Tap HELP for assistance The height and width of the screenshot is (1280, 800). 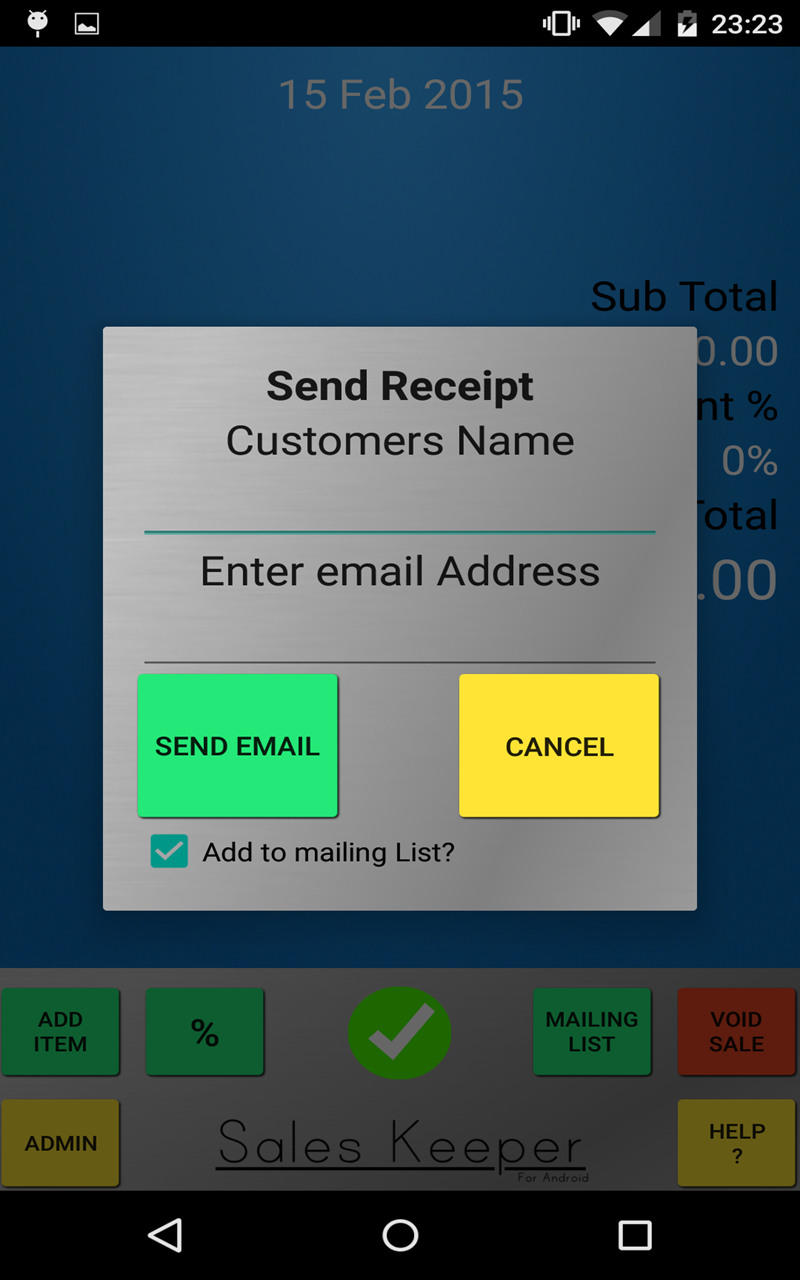736,1143
